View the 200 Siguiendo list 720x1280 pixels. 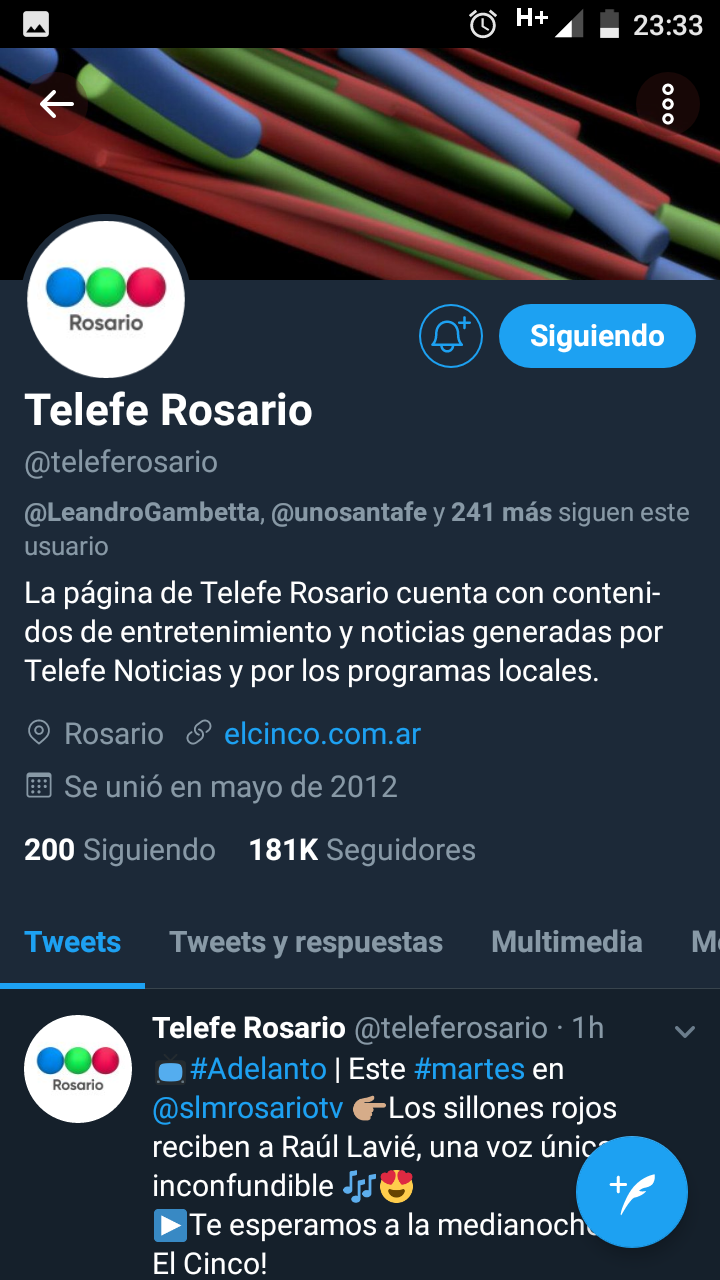pos(120,850)
